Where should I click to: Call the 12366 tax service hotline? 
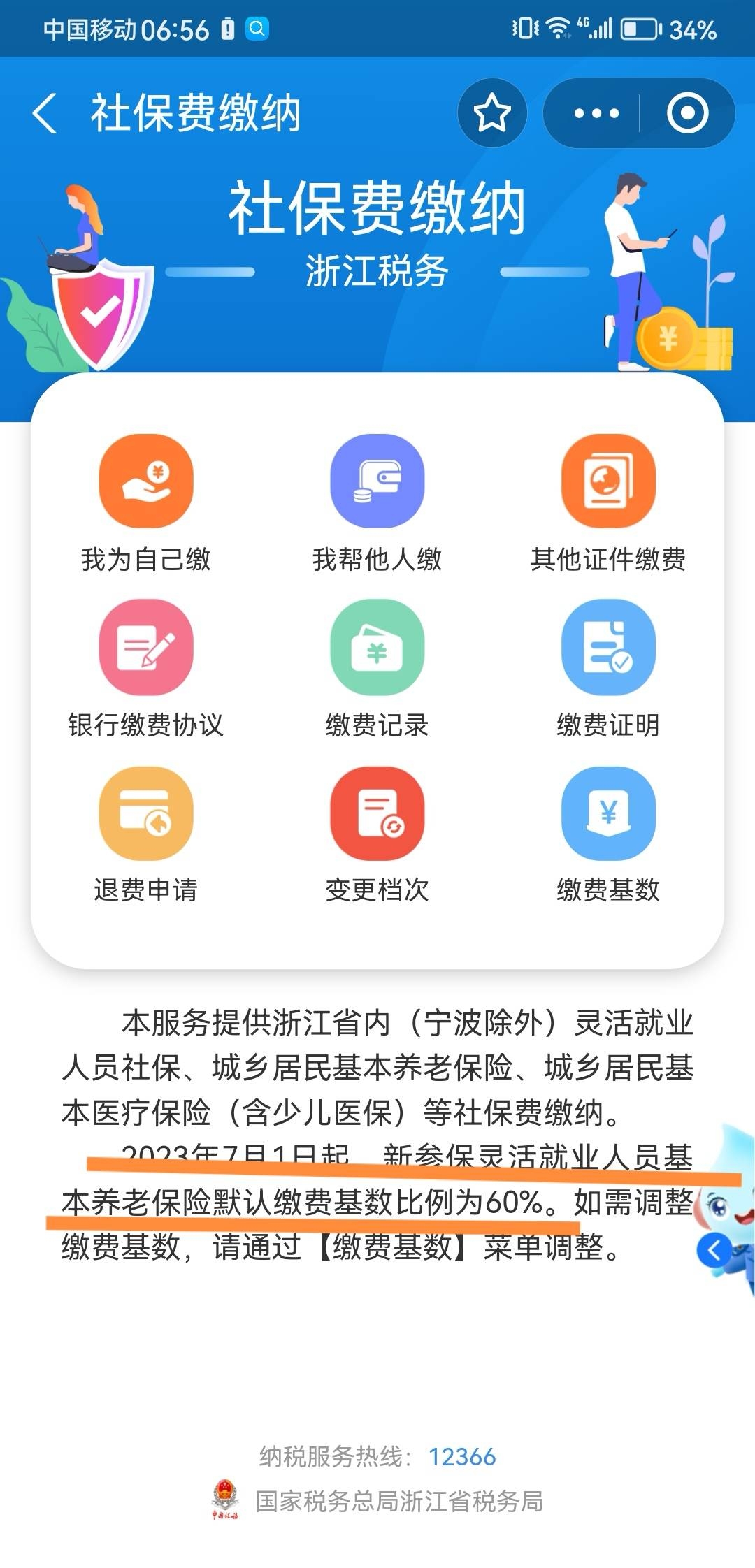coord(462,1457)
